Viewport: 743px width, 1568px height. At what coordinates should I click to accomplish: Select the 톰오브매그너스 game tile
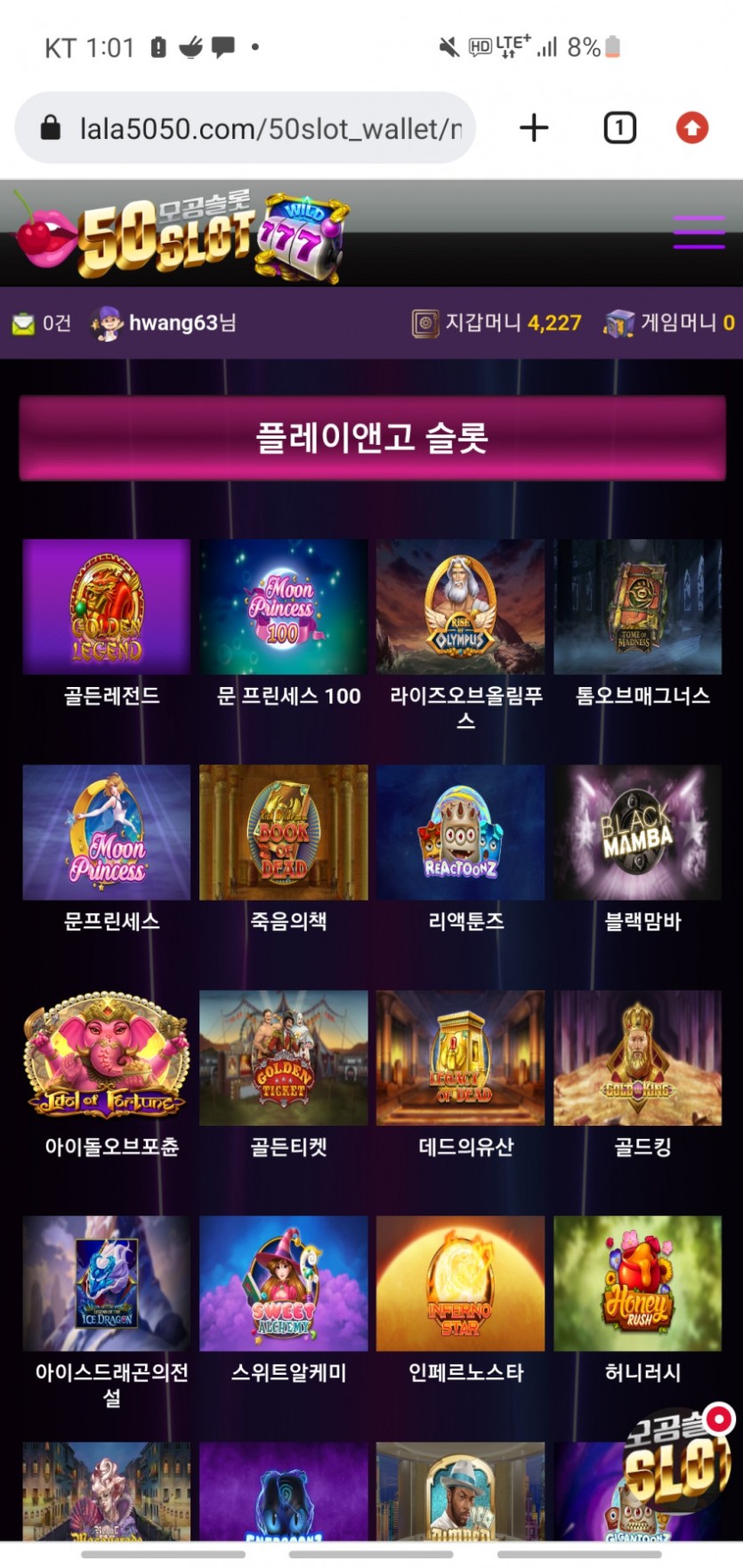pyautogui.click(x=637, y=607)
